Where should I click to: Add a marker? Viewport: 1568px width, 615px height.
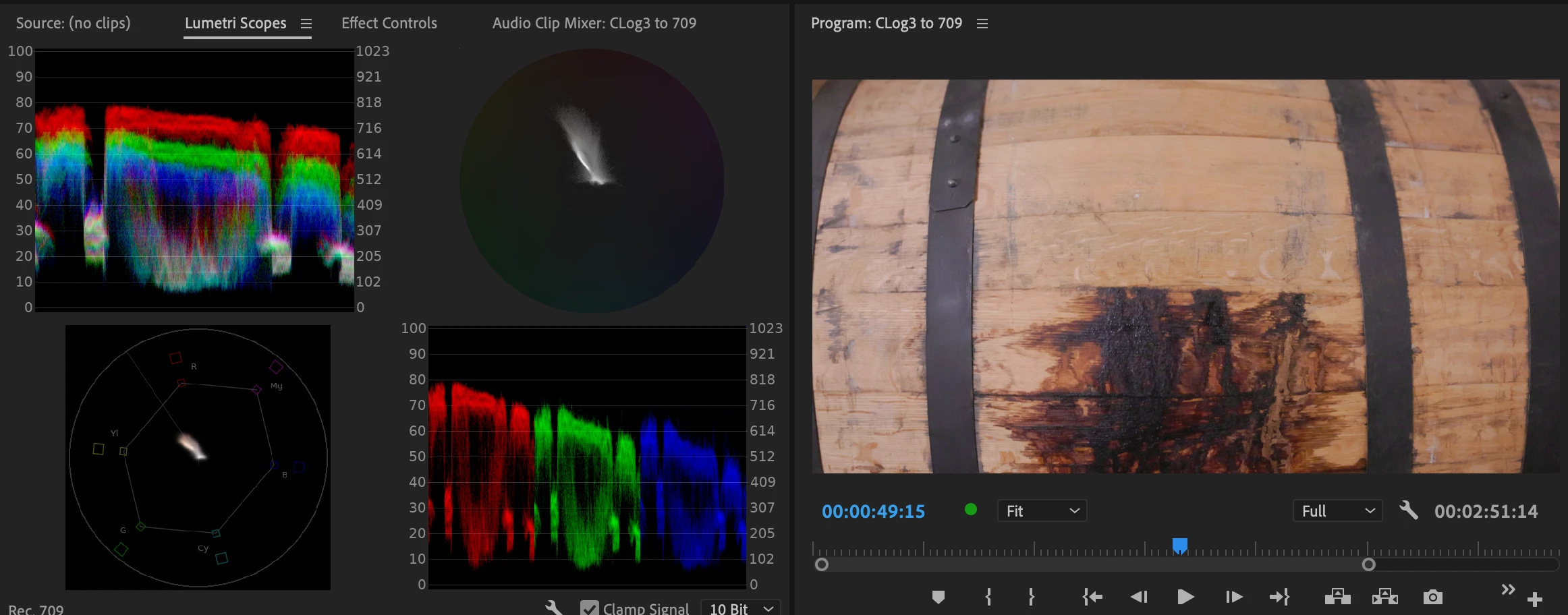[938, 597]
